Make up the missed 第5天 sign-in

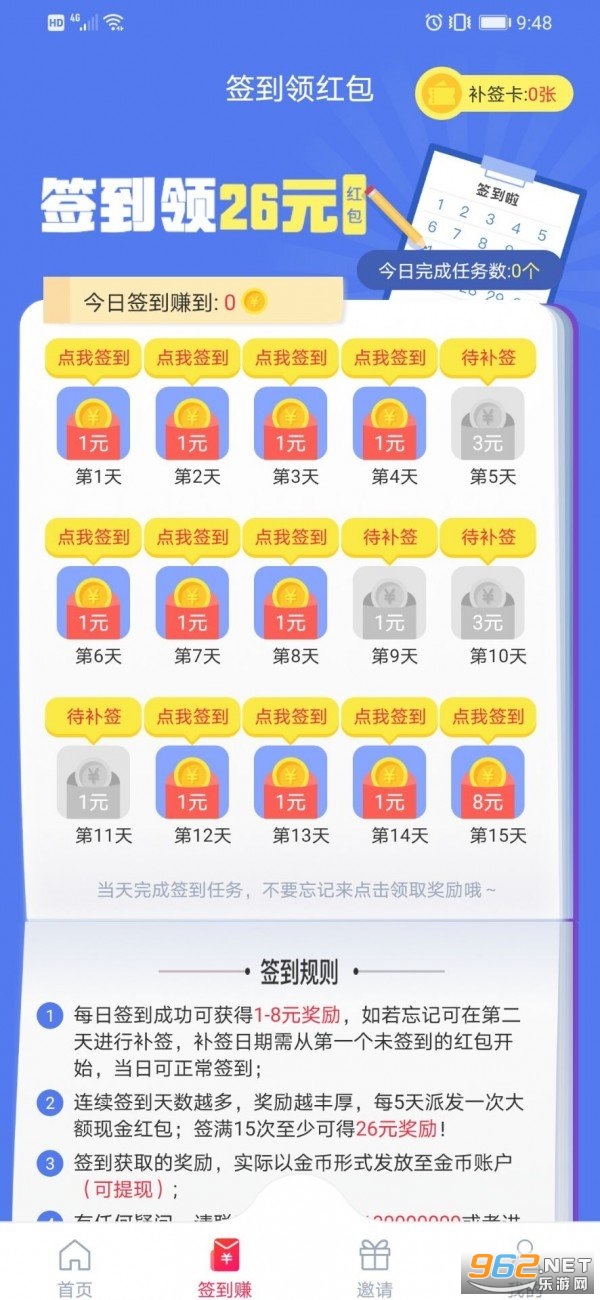tap(488, 358)
